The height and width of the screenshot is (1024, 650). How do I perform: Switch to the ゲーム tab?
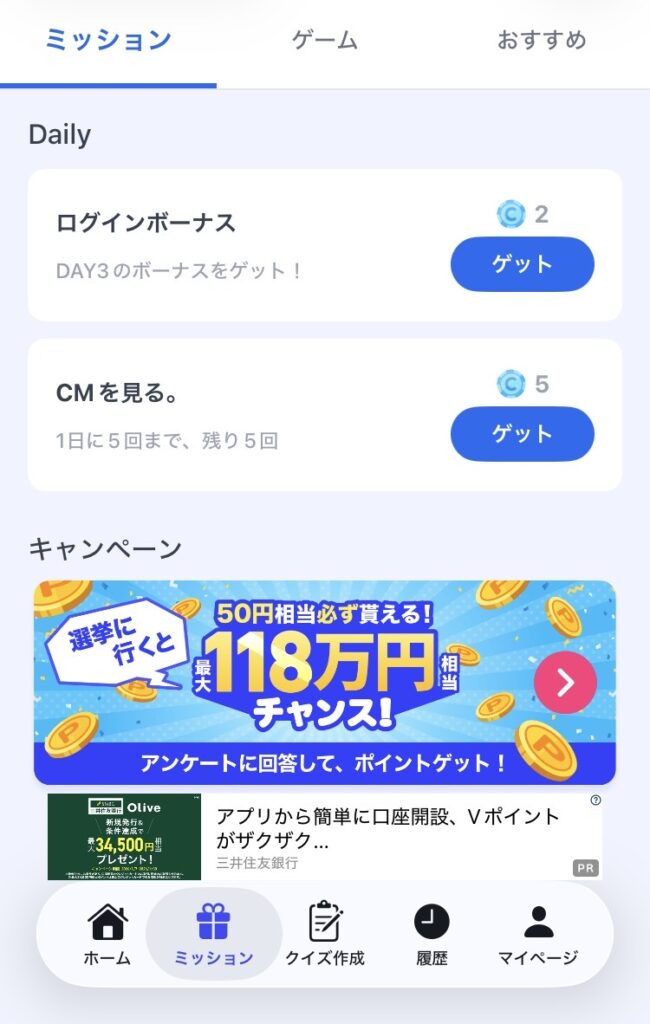point(325,41)
